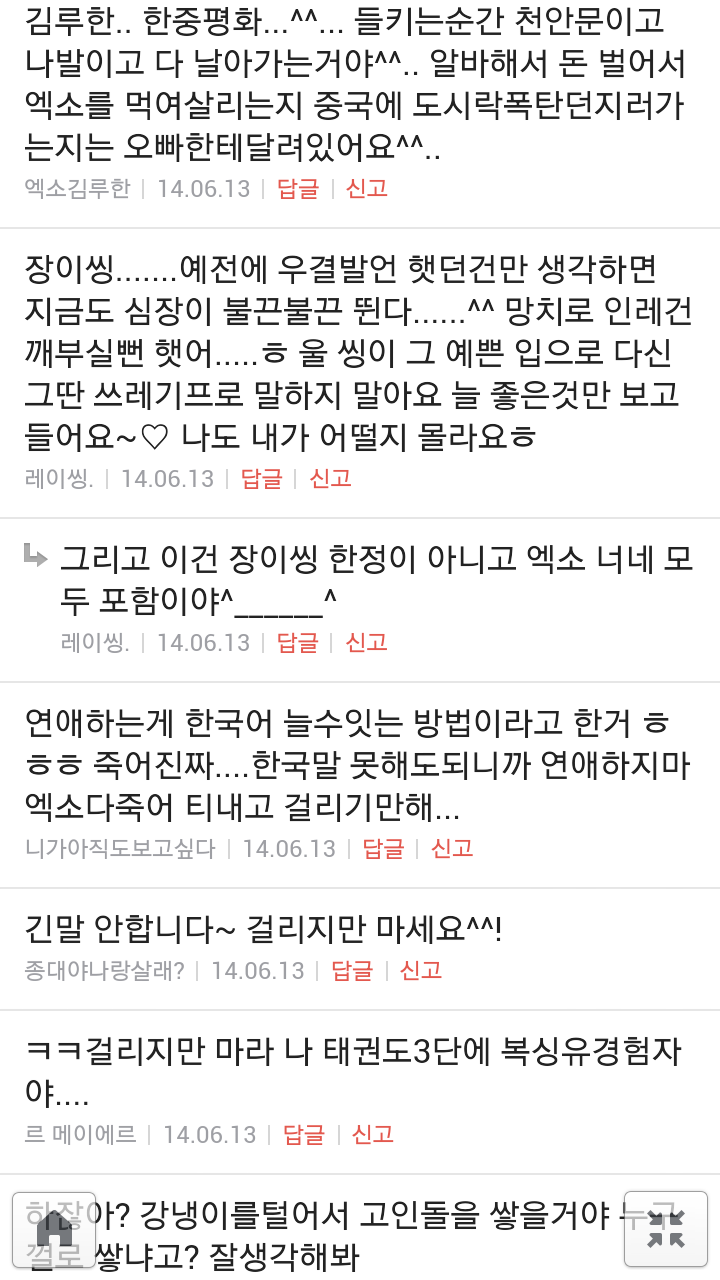Exit fullscreen with the collapse icon

pyautogui.click(x=665, y=1229)
